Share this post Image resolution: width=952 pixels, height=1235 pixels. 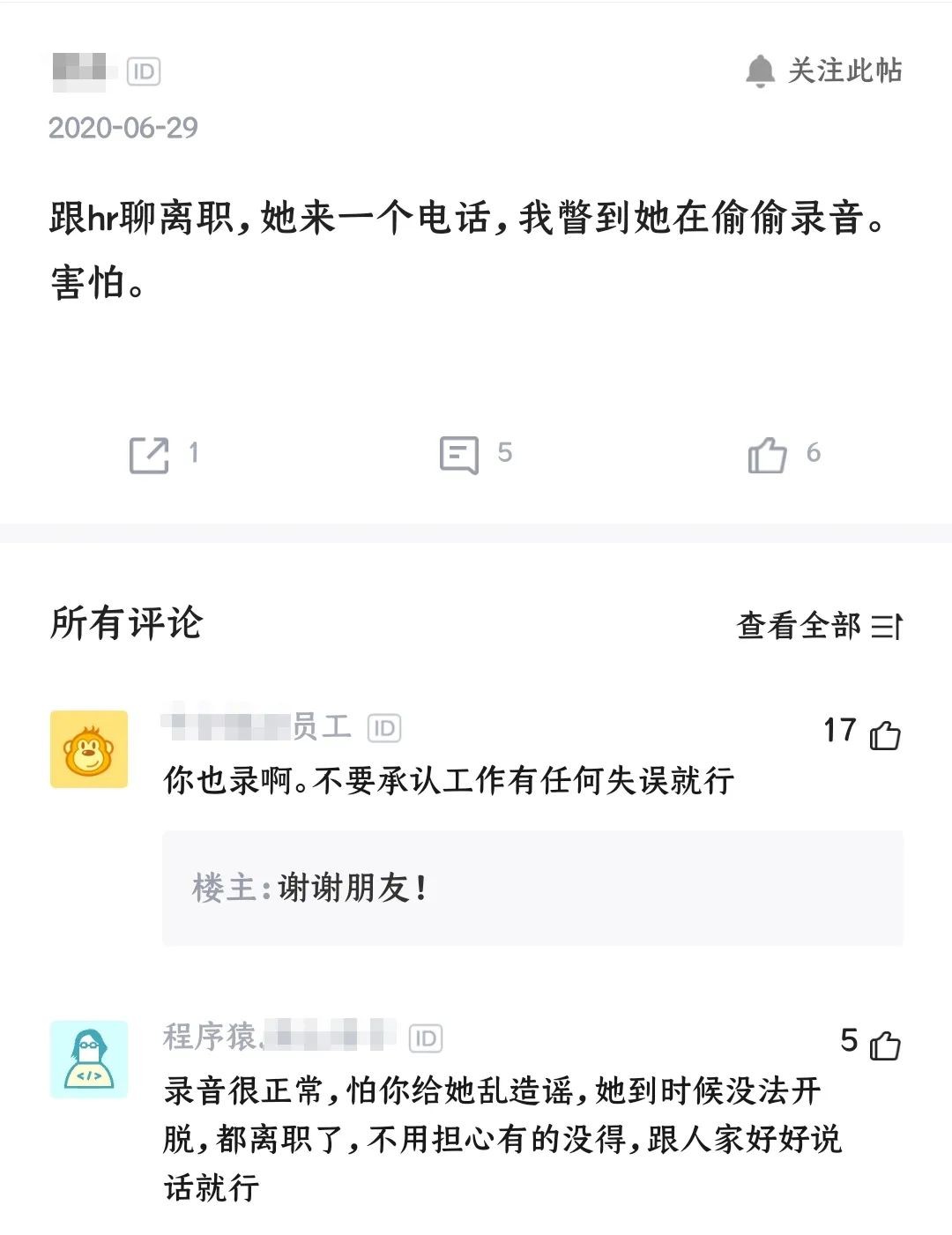[x=149, y=455]
